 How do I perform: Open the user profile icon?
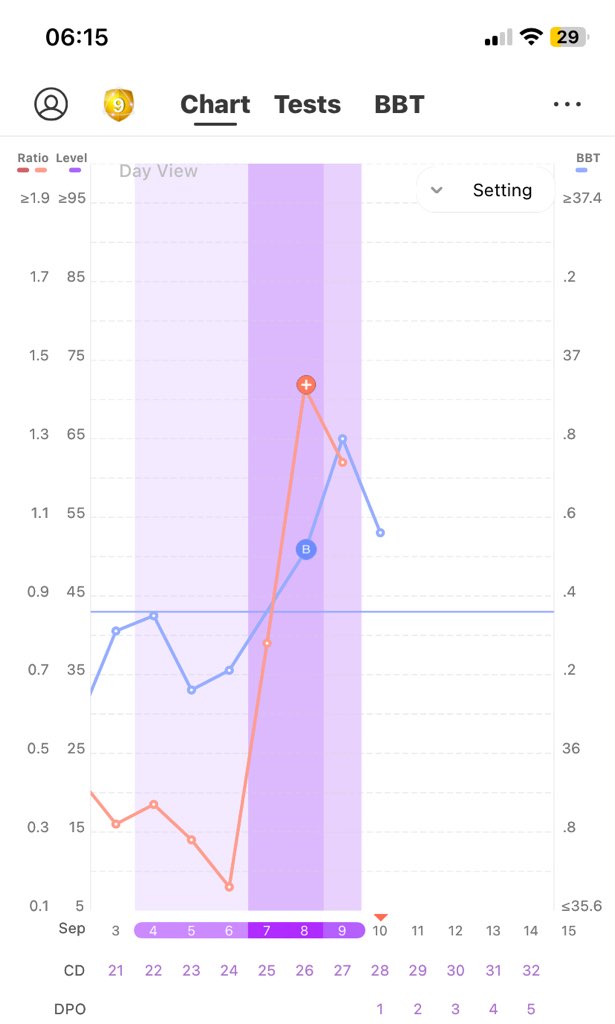tap(51, 104)
